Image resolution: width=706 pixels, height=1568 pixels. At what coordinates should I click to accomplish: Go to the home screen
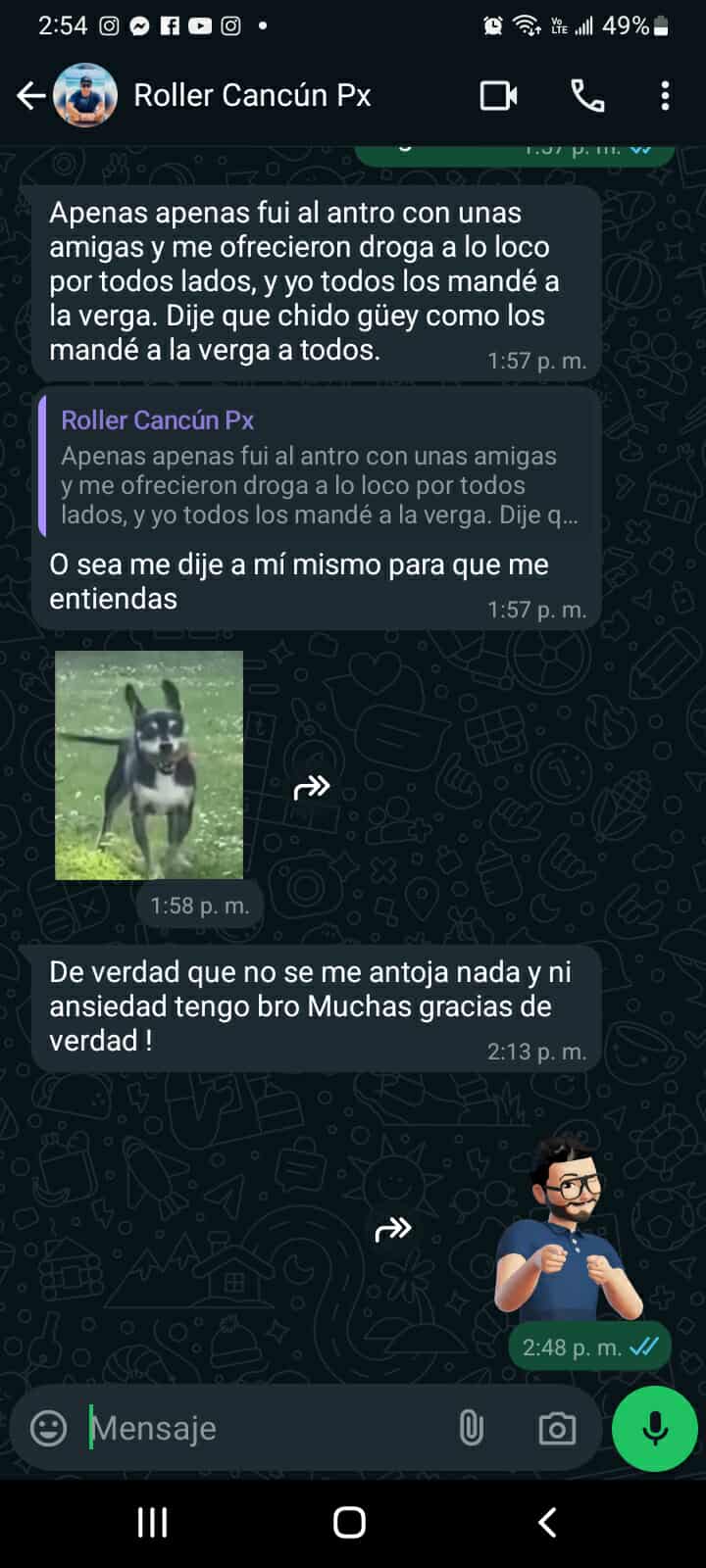(x=350, y=1522)
